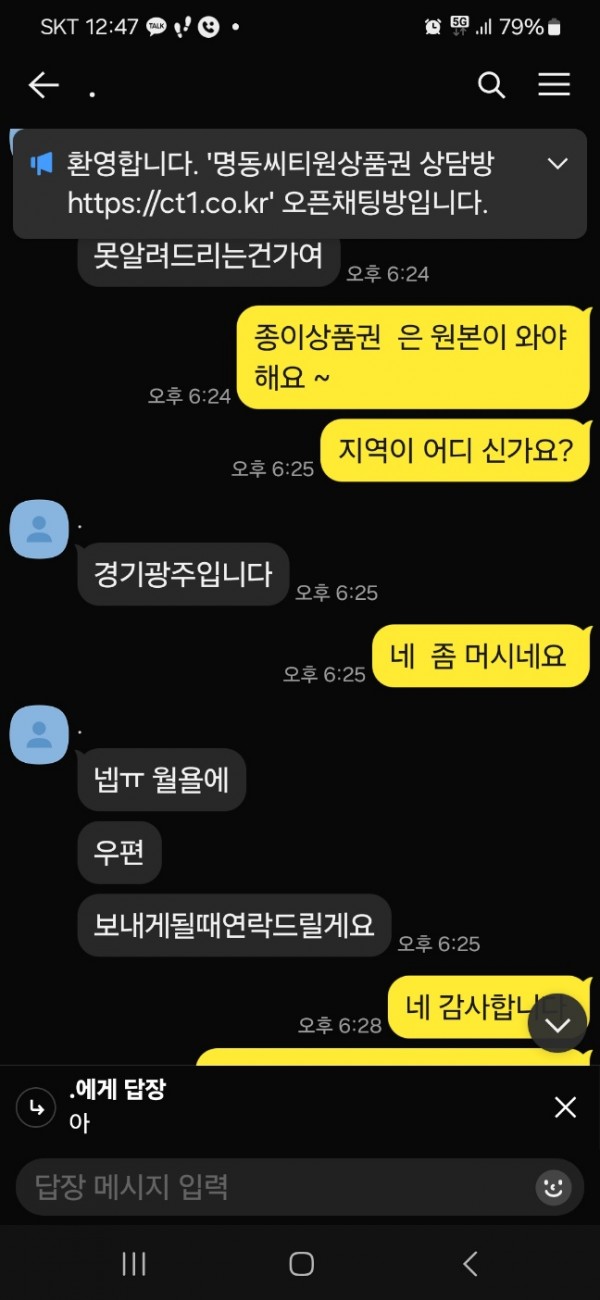Open profile of sender above 넵ㅠ 월욜에
Viewport: 600px width, 1300px height.
(38, 733)
